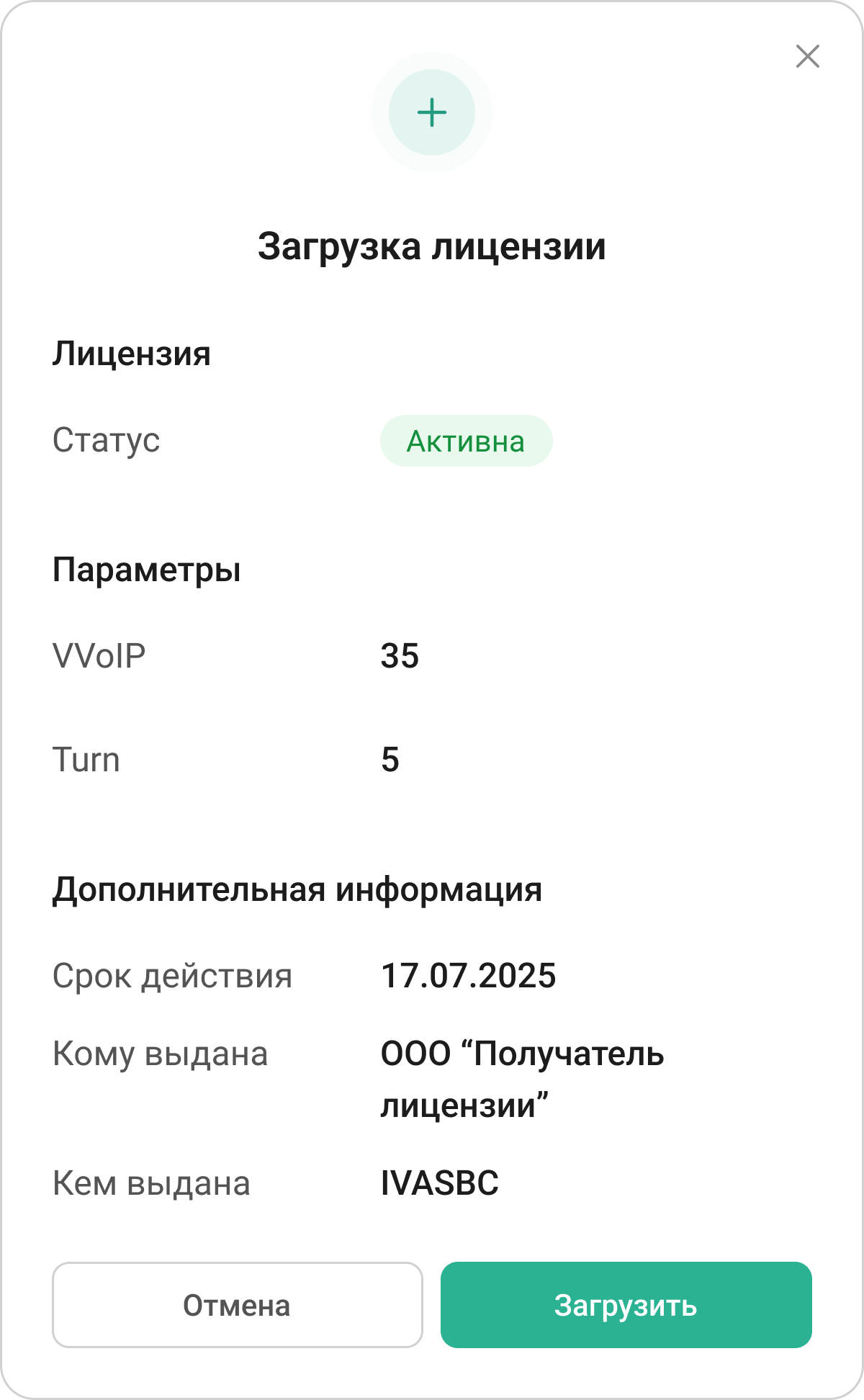Click the circular add license icon
Screen dimensions: 864x1400
[431, 112]
